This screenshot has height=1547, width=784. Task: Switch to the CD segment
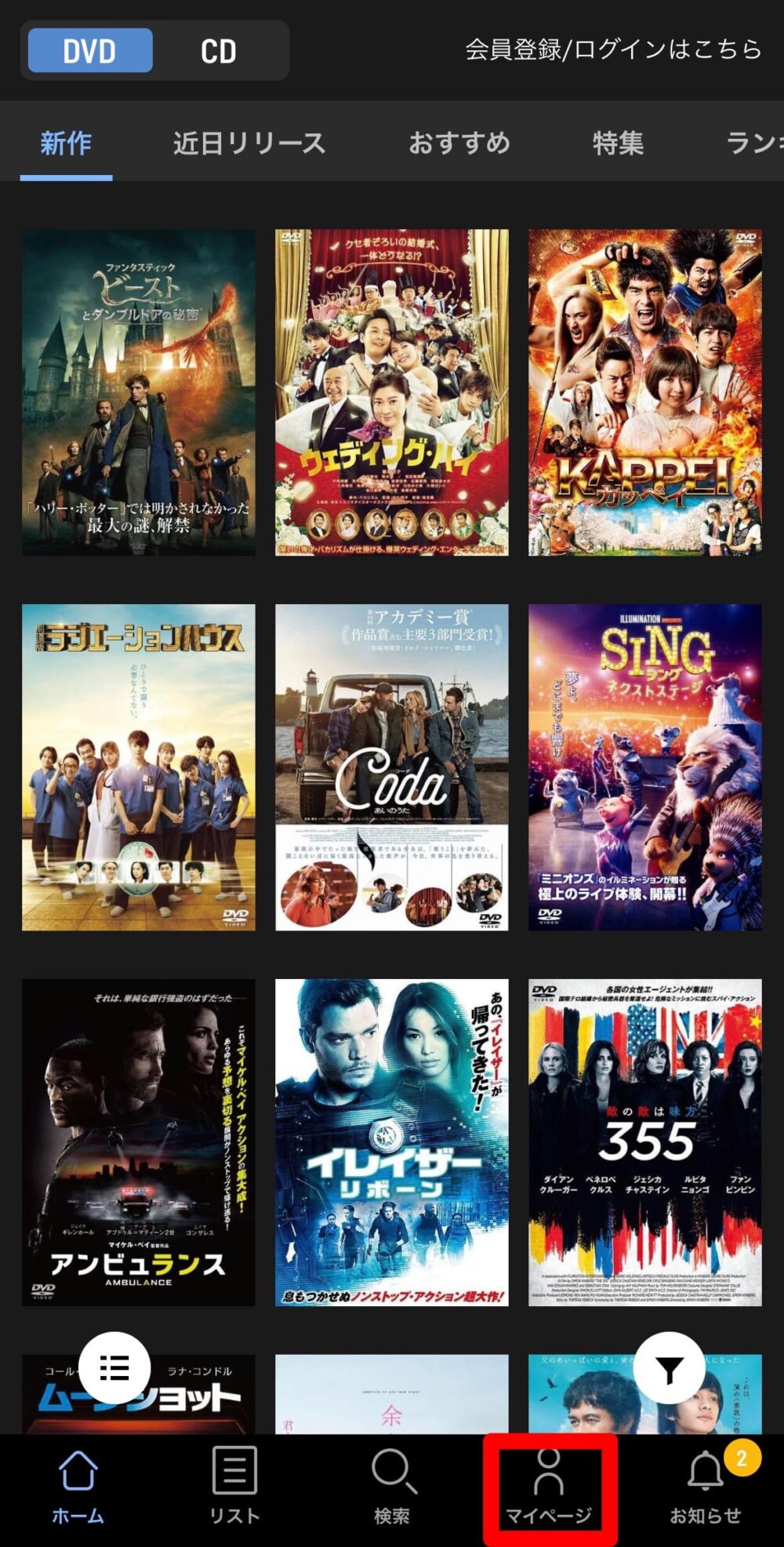(218, 52)
